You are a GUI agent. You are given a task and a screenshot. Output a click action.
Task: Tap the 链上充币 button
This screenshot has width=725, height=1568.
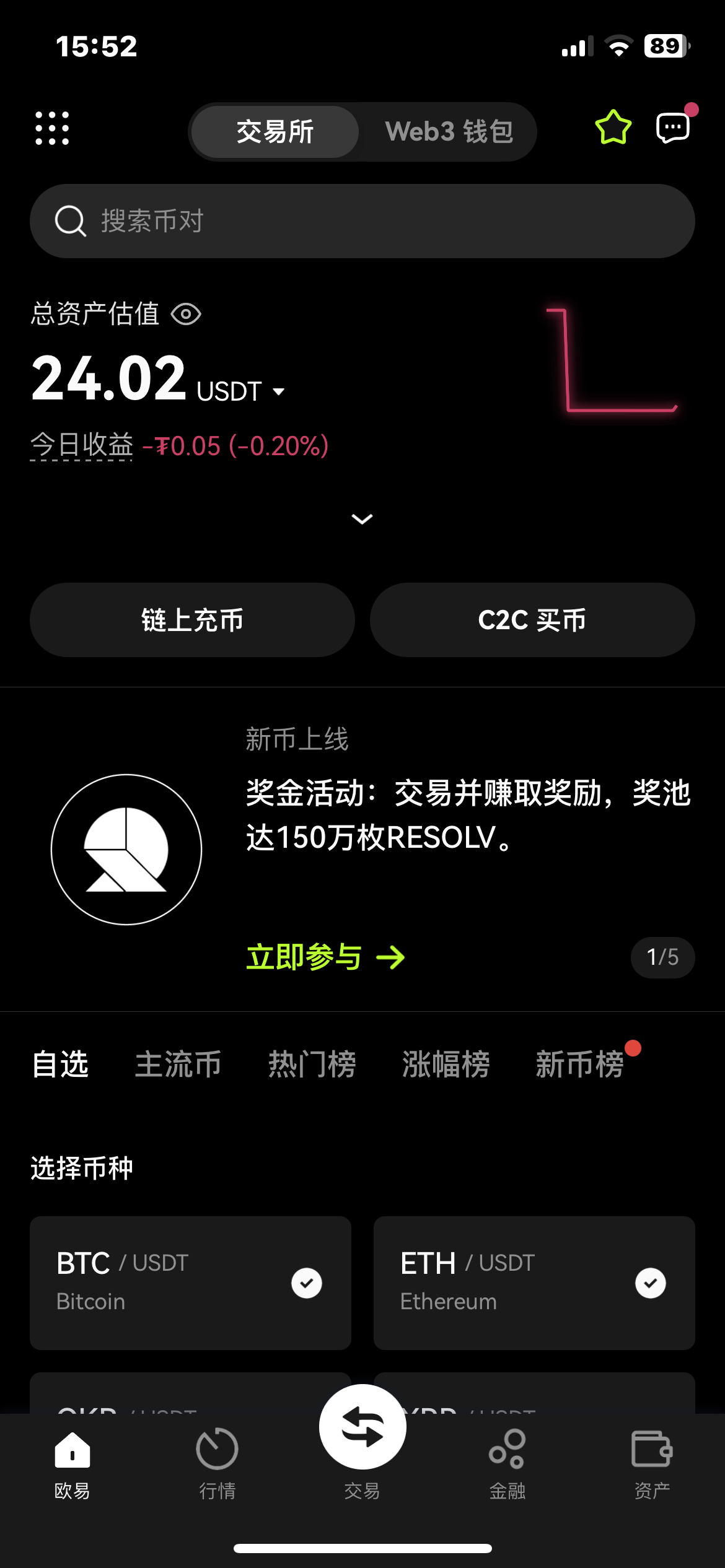pyautogui.click(x=192, y=620)
